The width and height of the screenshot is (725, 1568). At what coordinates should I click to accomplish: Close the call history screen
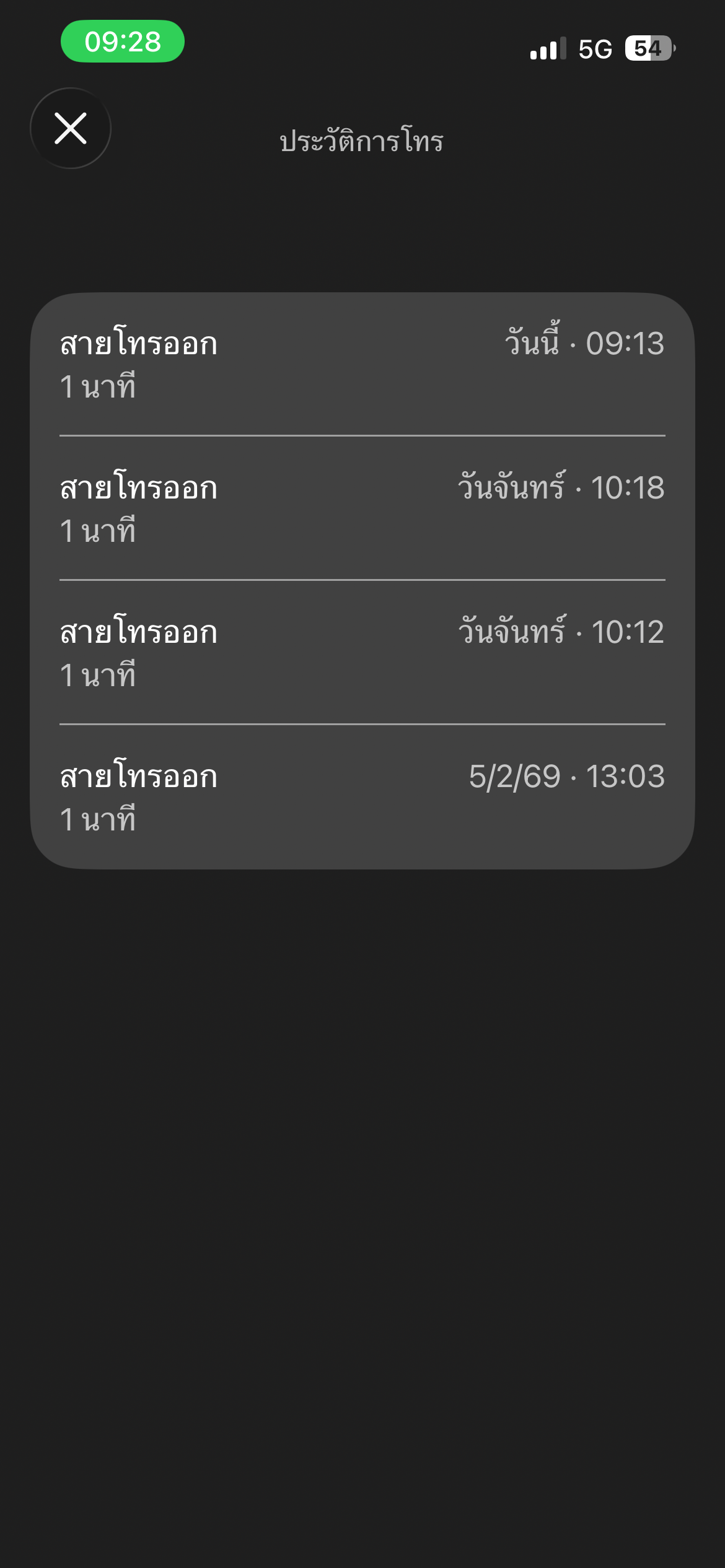[x=71, y=128]
